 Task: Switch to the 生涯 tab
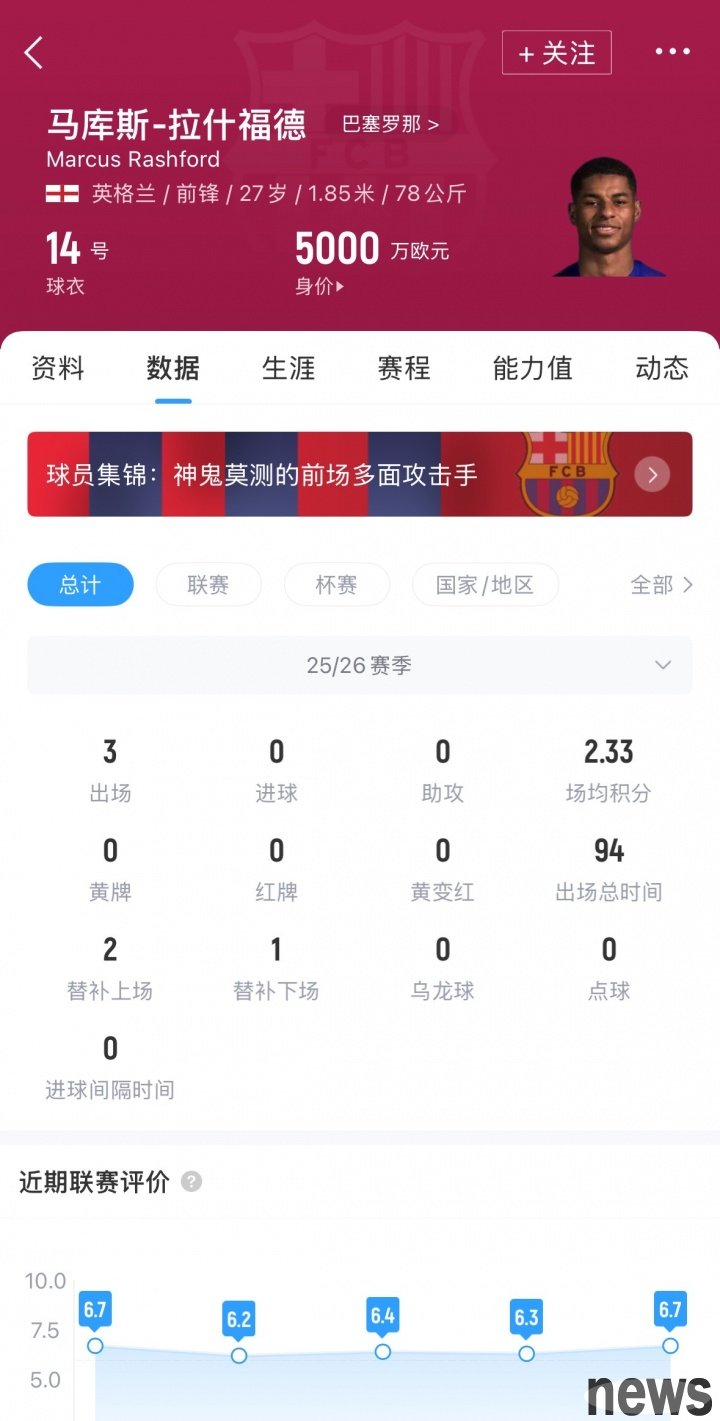[x=289, y=368]
